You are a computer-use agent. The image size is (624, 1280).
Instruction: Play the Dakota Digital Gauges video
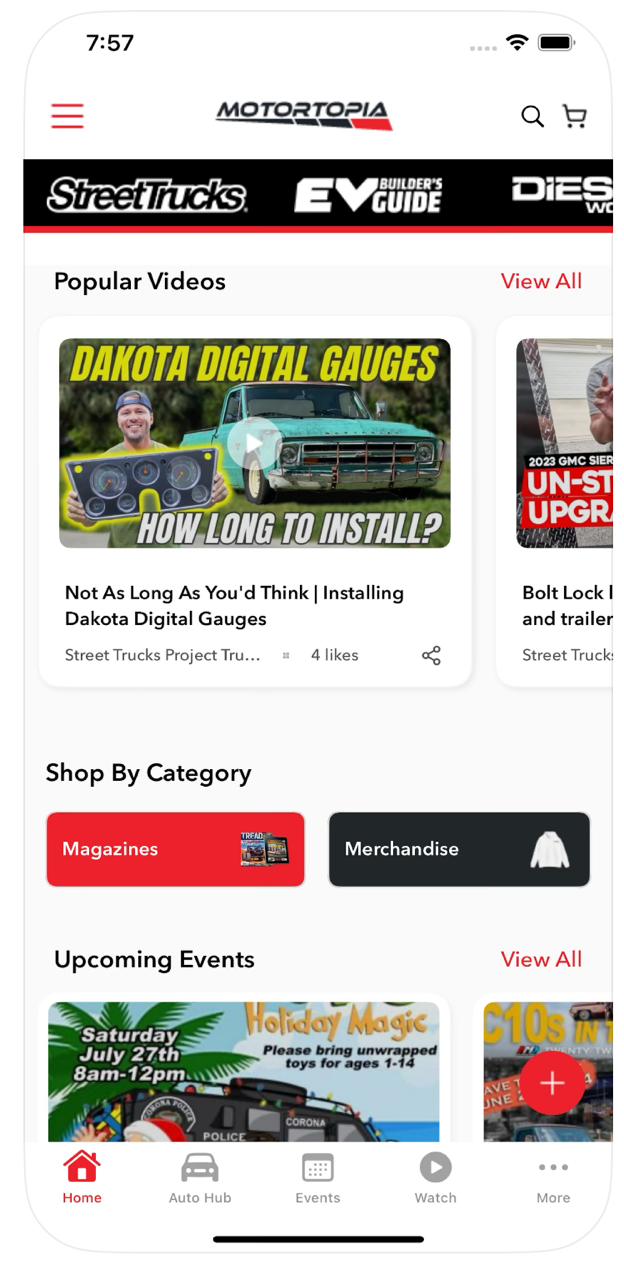(x=254, y=443)
